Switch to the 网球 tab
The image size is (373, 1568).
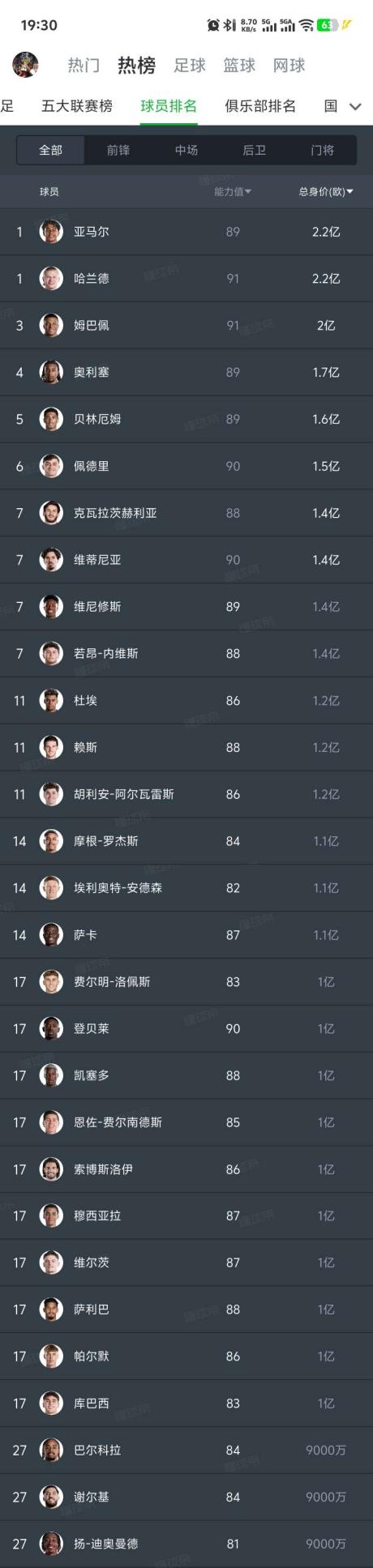coord(289,66)
